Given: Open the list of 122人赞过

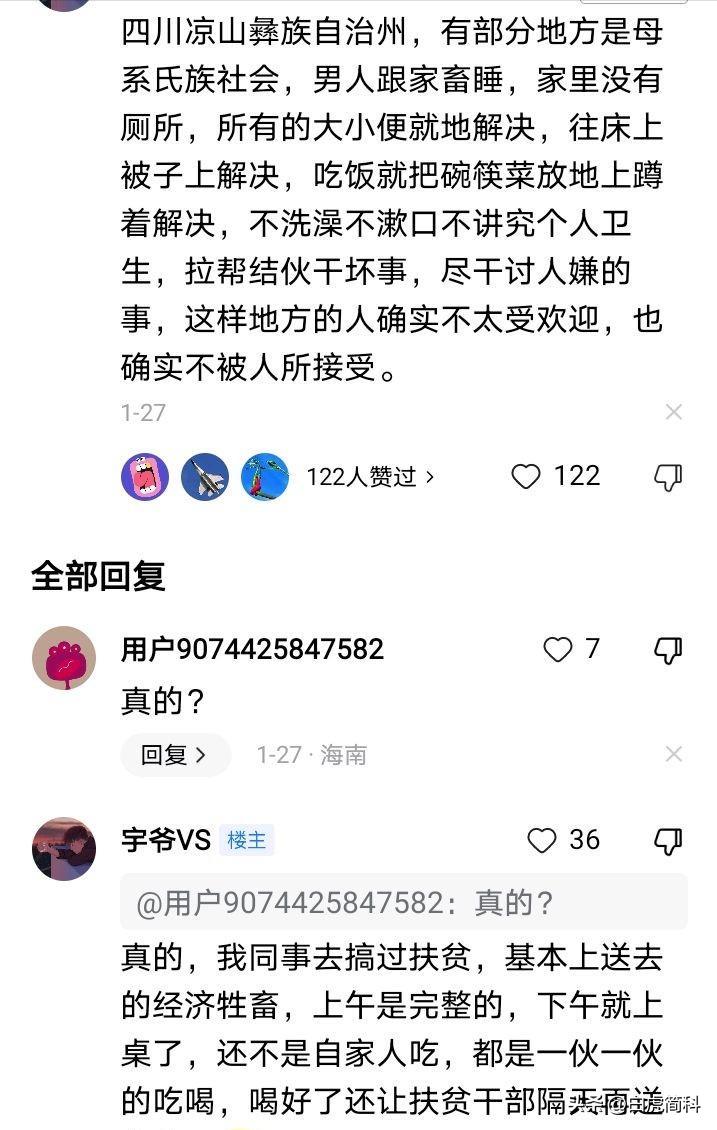Looking at the screenshot, I should point(370,477).
